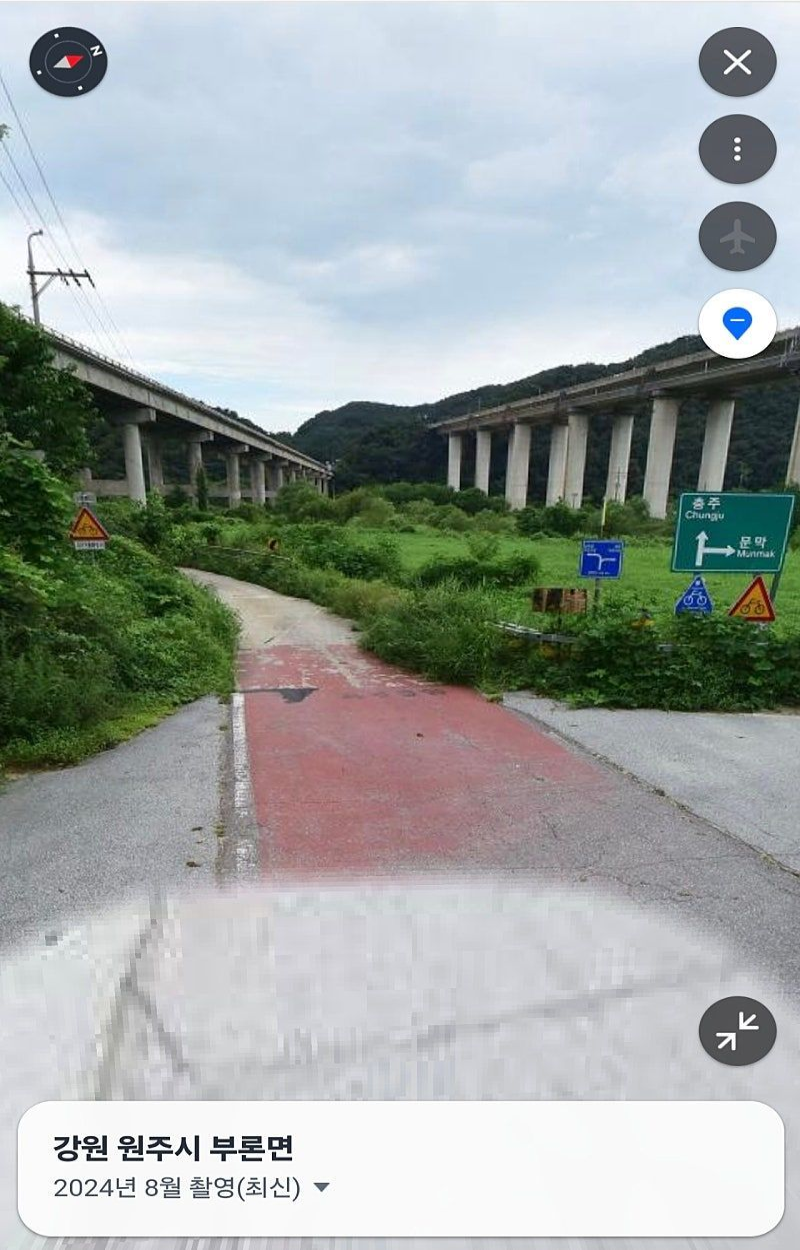Close the street view
This screenshot has height=1250, width=800.
737,62
